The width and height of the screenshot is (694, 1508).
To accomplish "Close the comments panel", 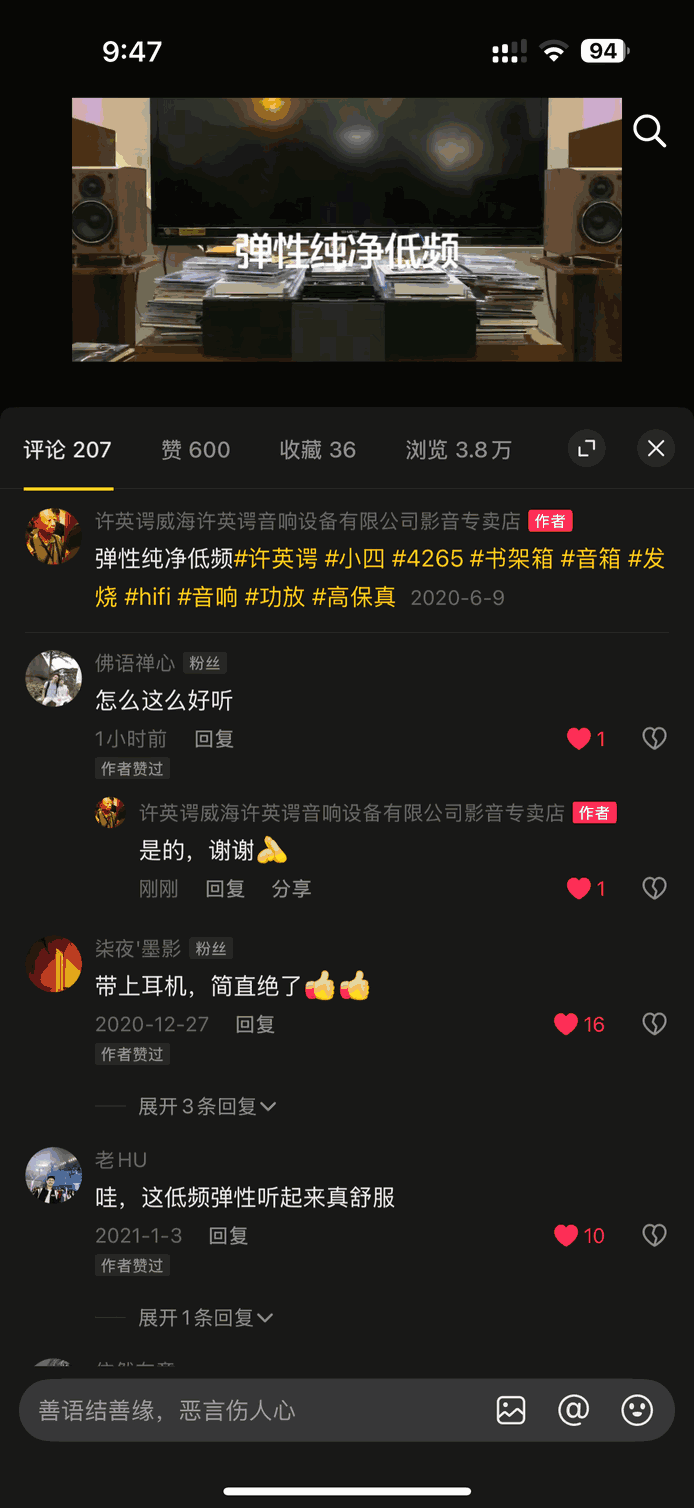I will click(656, 449).
